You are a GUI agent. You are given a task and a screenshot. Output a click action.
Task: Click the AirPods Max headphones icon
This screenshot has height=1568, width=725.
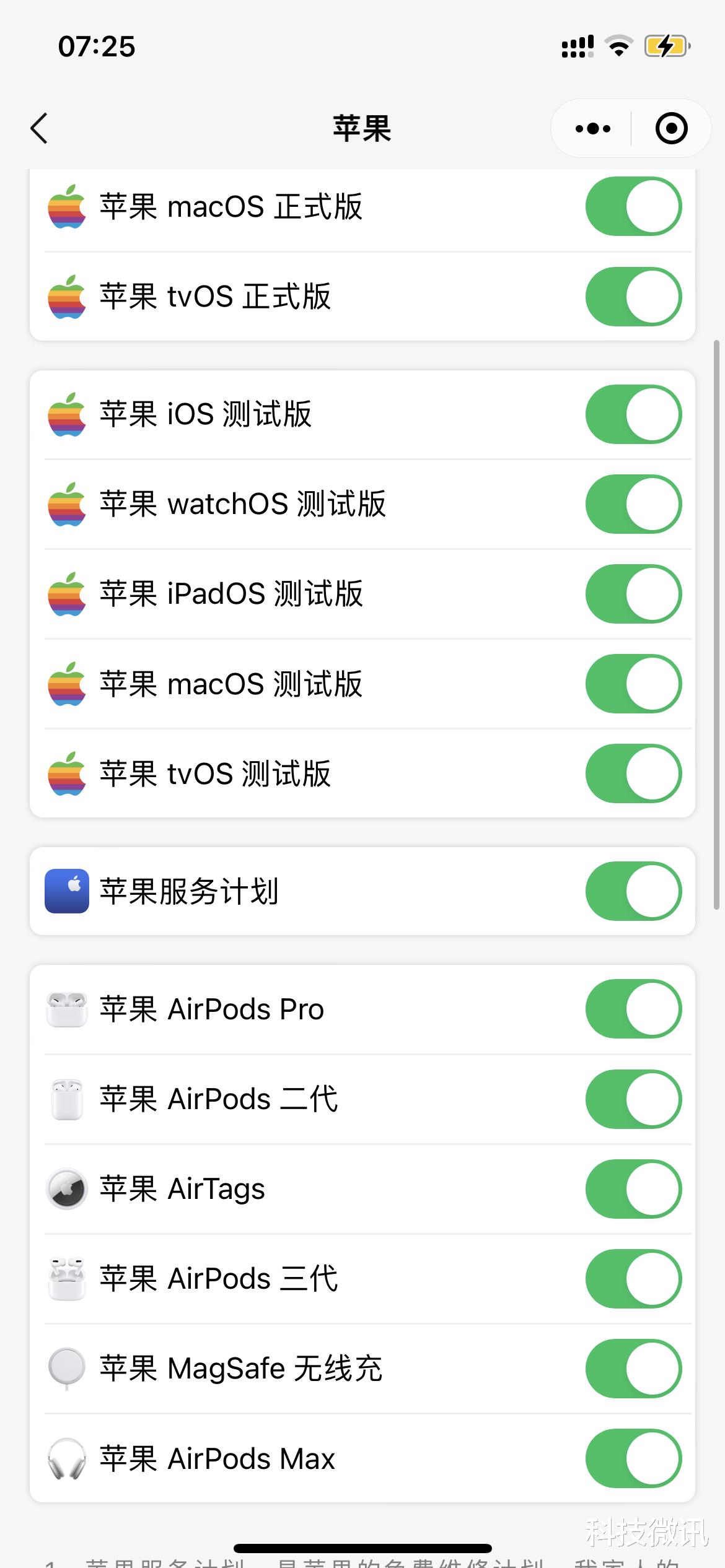tap(67, 1458)
